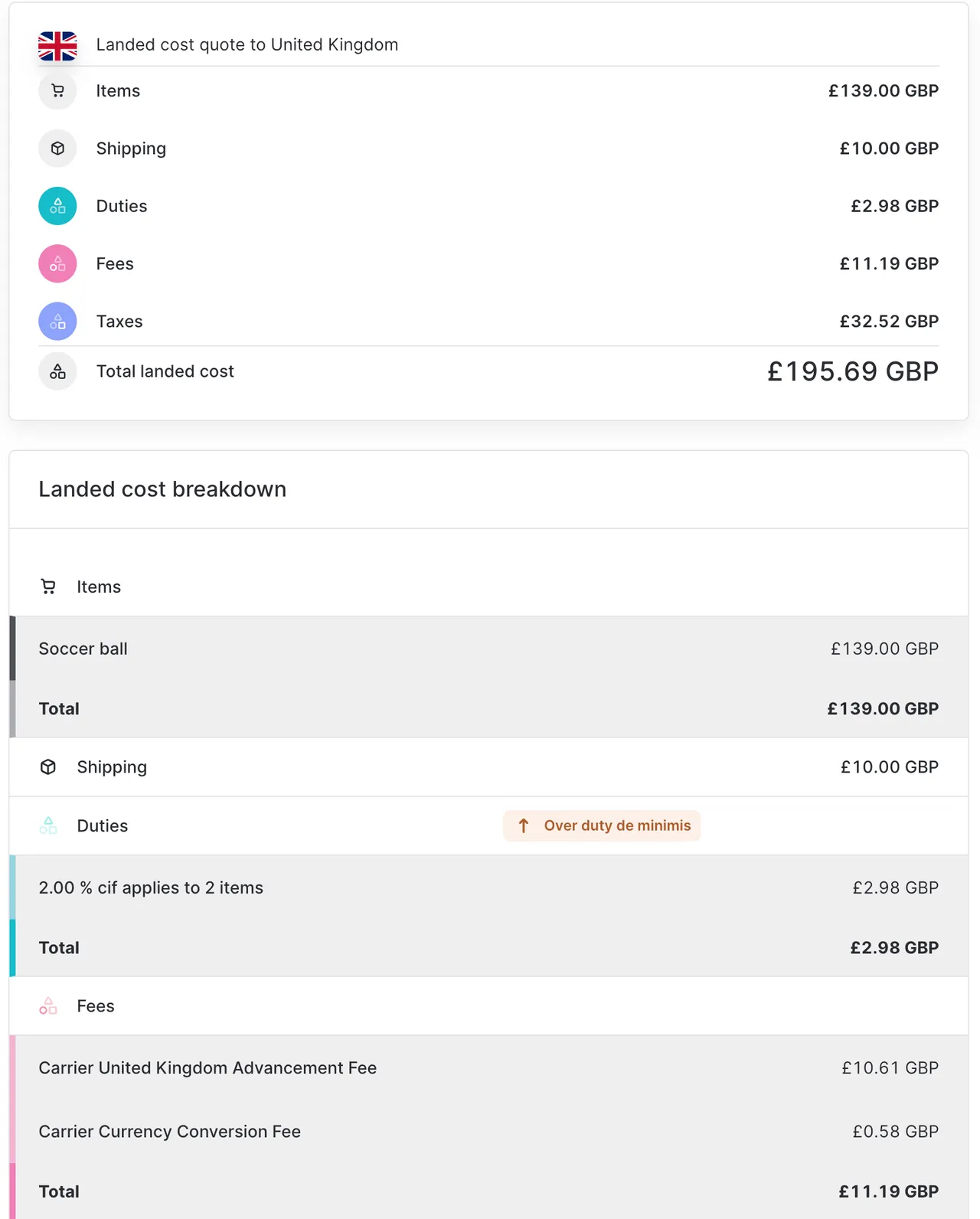Click the pink Fees icon

[57, 263]
